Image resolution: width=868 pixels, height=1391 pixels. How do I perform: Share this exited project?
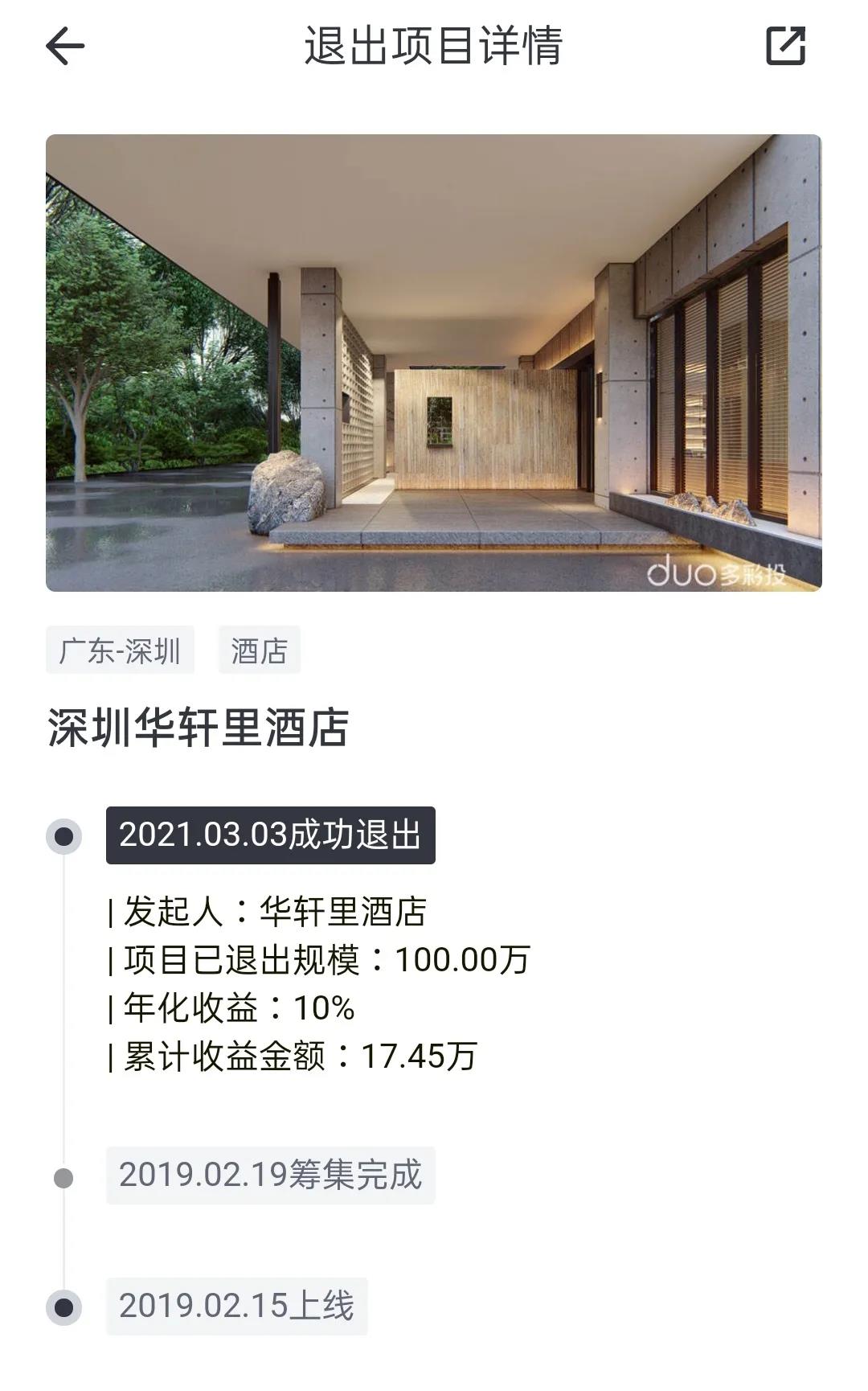coord(785,46)
